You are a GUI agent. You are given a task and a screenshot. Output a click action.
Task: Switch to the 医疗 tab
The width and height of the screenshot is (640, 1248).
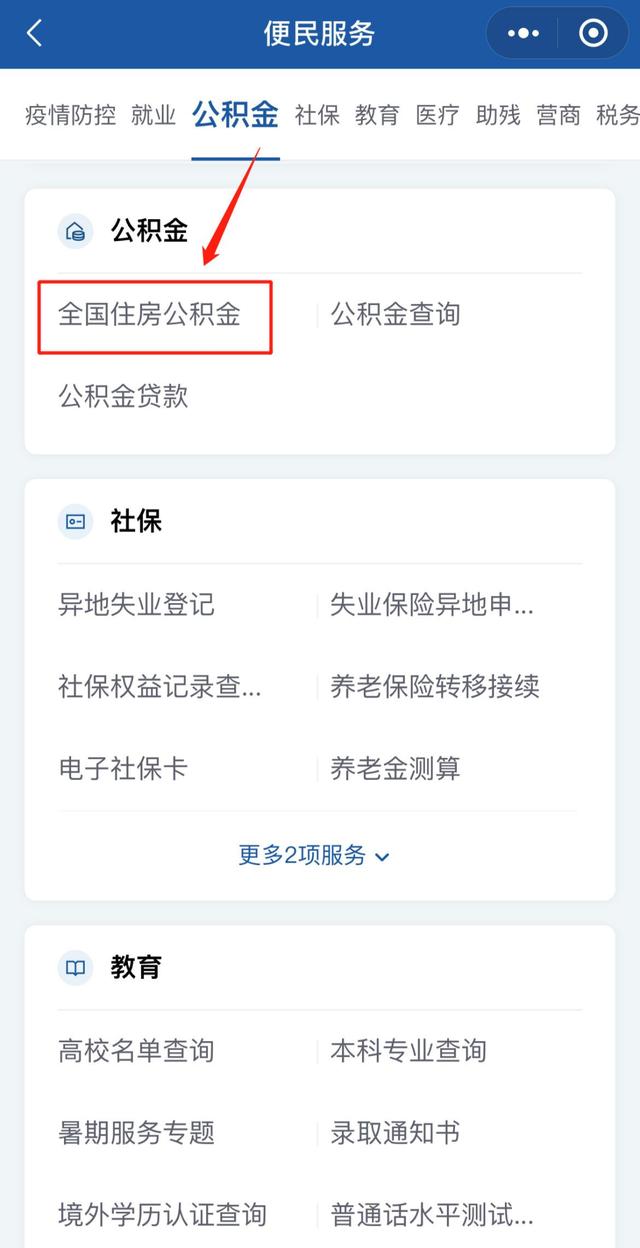click(438, 115)
